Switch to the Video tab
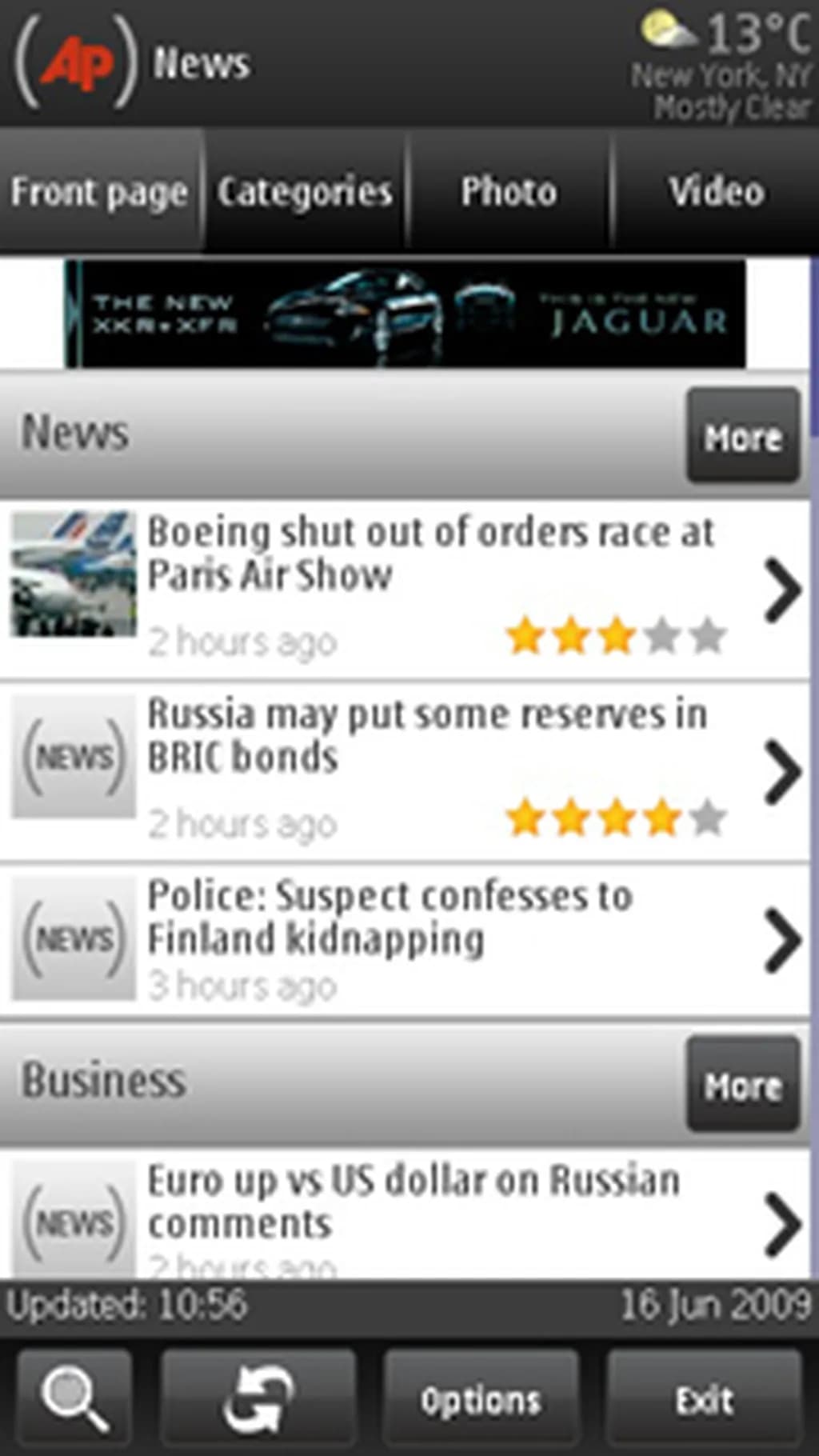 click(x=716, y=192)
